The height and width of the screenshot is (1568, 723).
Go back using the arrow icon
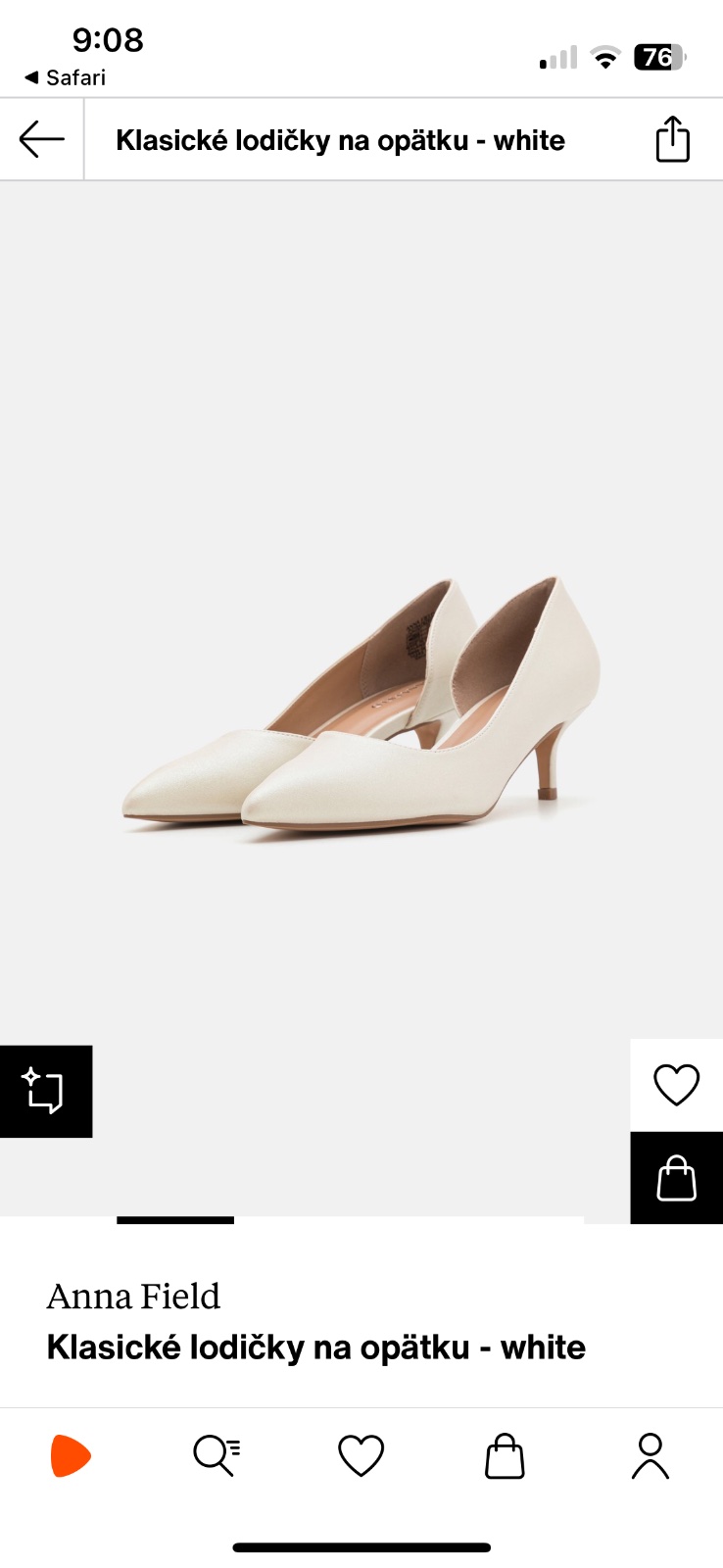coord(41,139)
